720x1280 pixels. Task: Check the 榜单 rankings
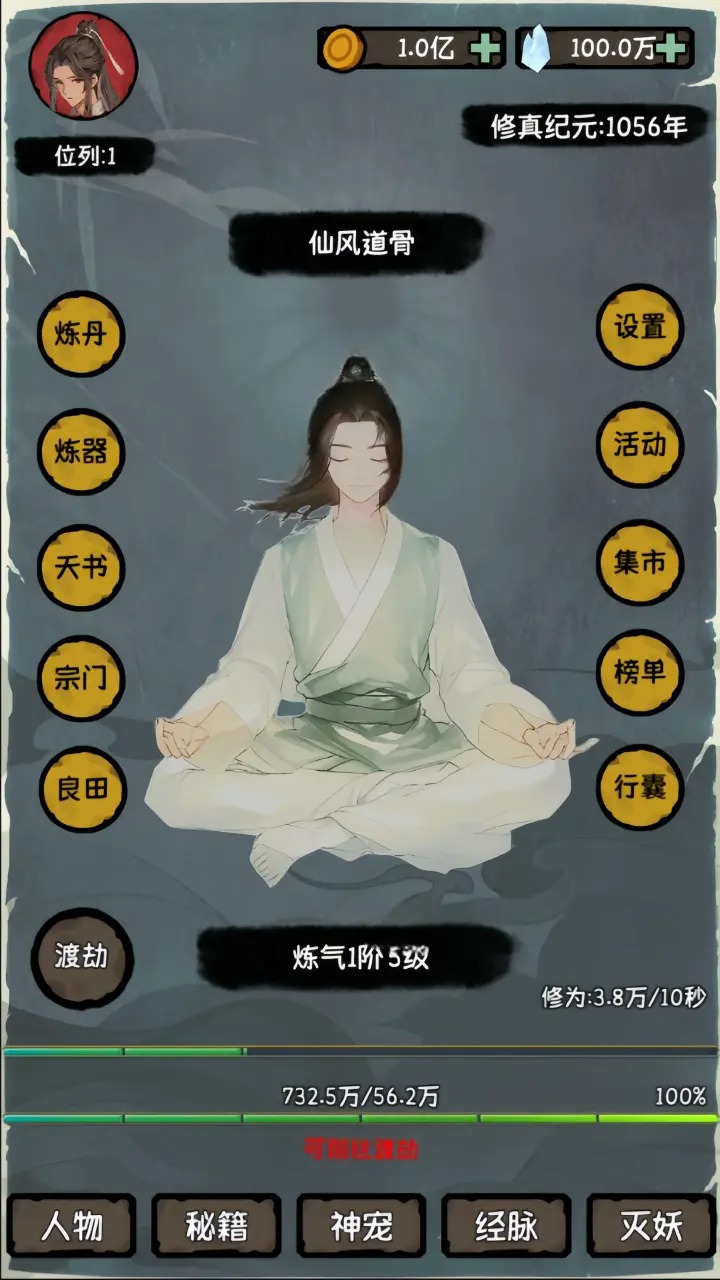click(x=640, y=672)
